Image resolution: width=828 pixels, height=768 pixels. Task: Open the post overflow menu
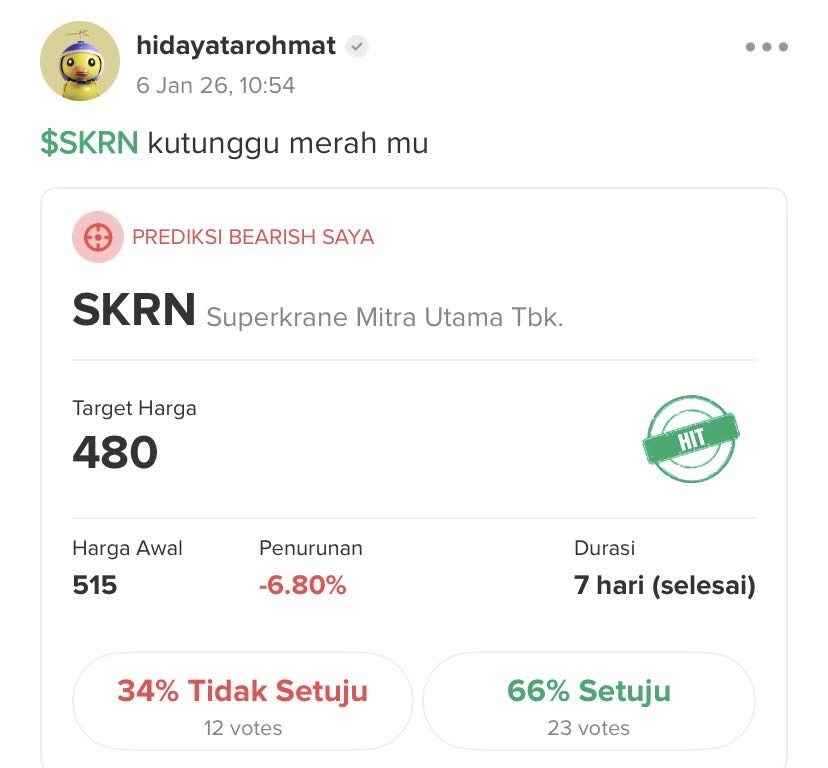[766, 47]
